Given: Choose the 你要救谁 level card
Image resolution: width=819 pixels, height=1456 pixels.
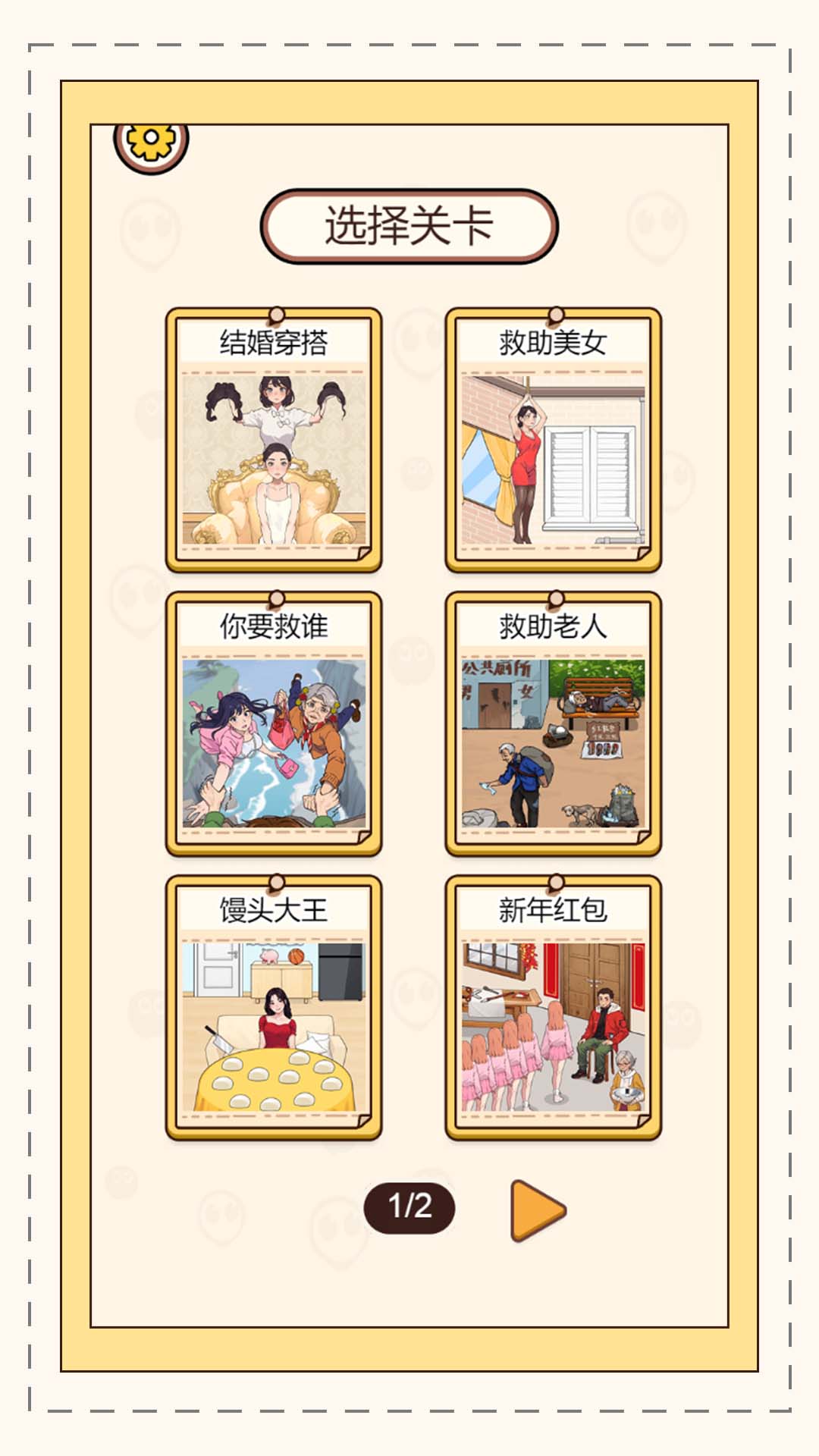Looking at the screenshot, I should pos(274,724).
